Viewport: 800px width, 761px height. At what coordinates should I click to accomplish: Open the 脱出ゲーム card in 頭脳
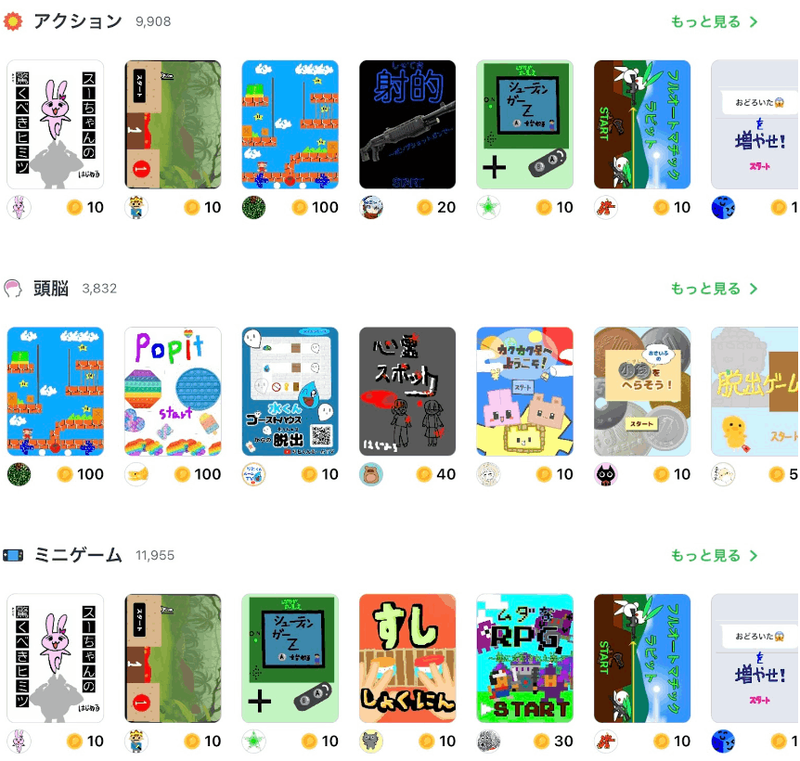(755, 391)
